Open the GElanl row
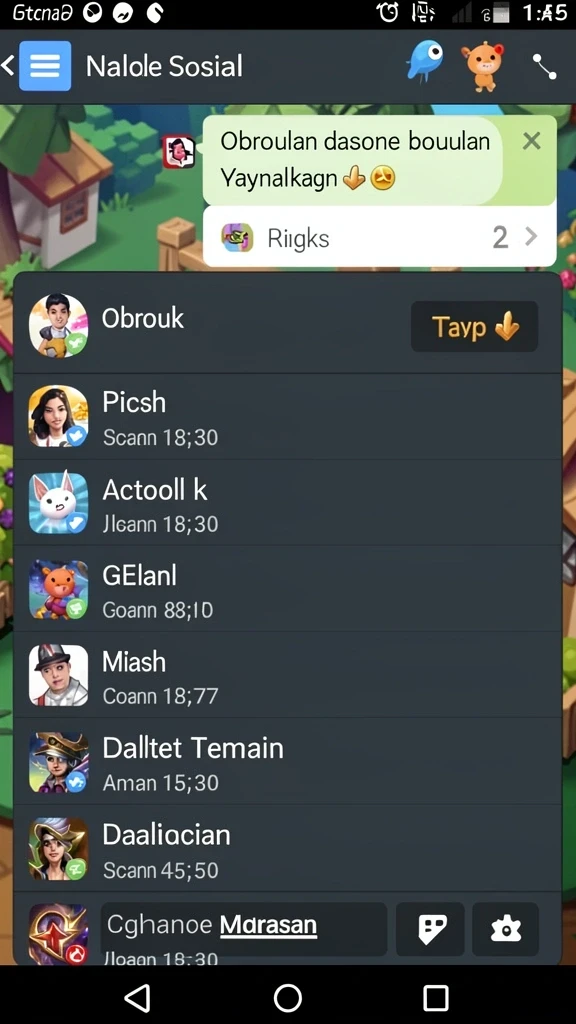Viewport: 576px width, 1024px height. tap(287, 589)
